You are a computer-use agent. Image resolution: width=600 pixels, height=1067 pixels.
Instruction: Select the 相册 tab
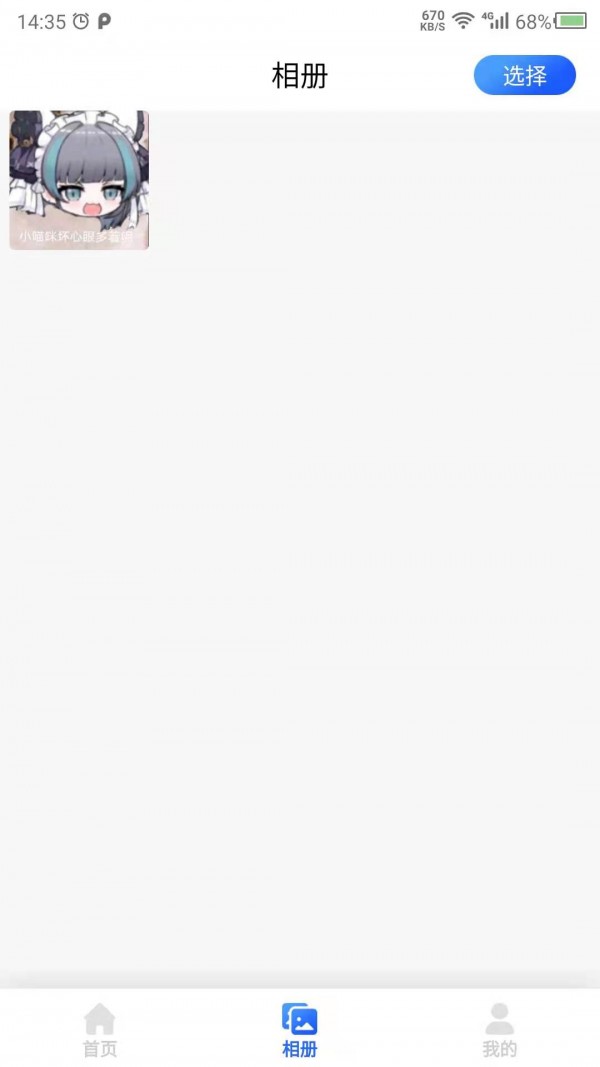click(x=299, y=1031)
